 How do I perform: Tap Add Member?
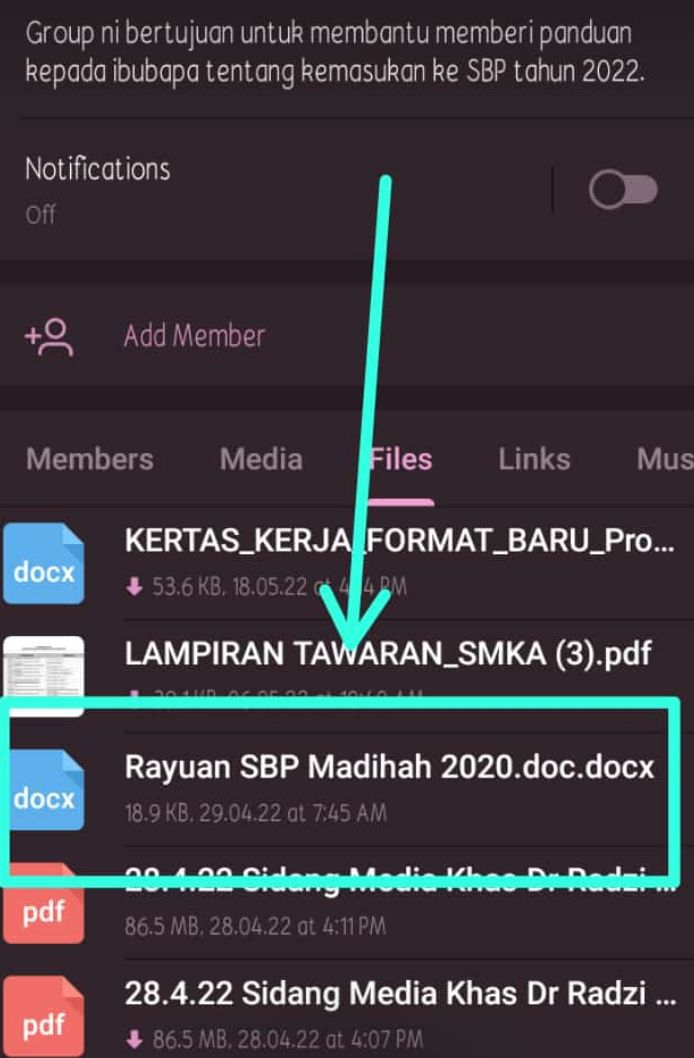[x=194, y=336]
